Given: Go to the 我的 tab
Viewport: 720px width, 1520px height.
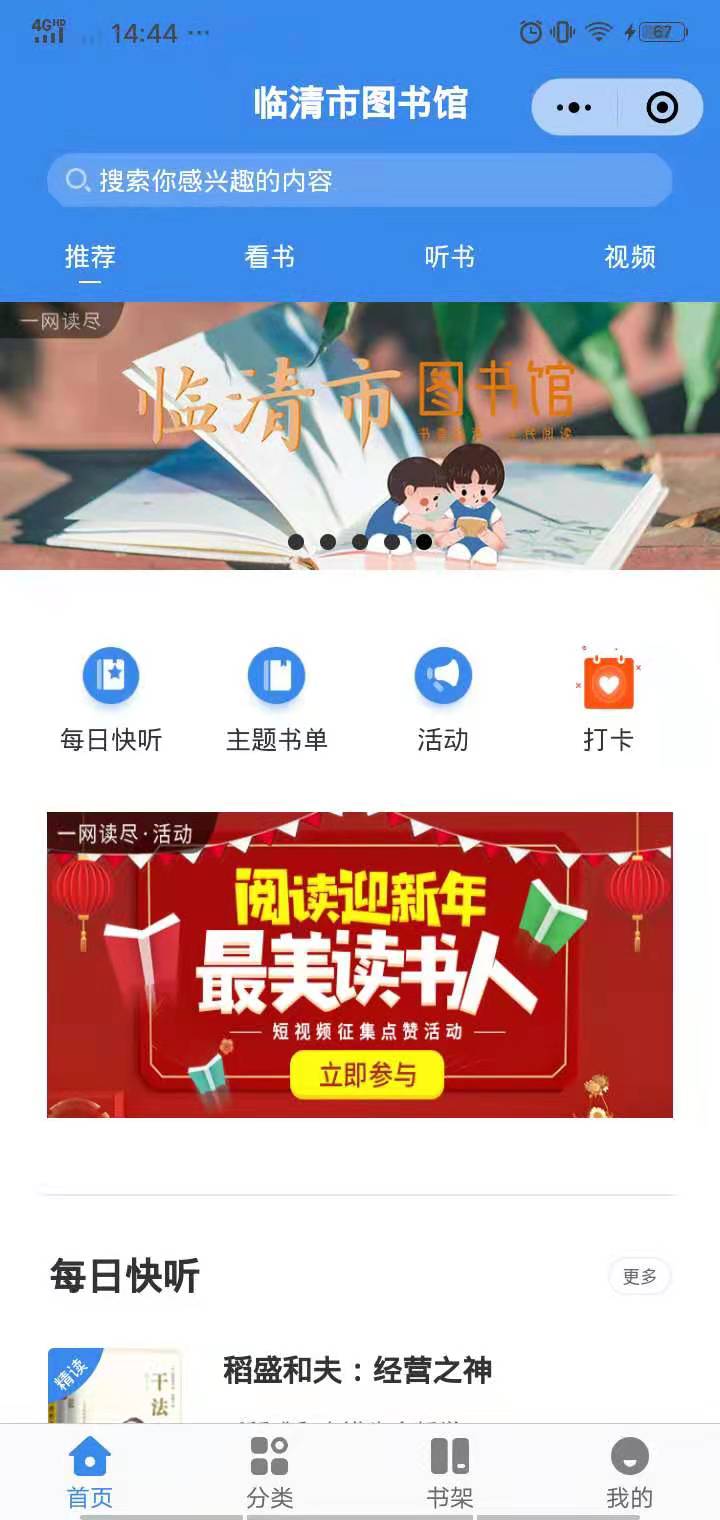Looking at the screenshot, I should [x=630, y=1472].
